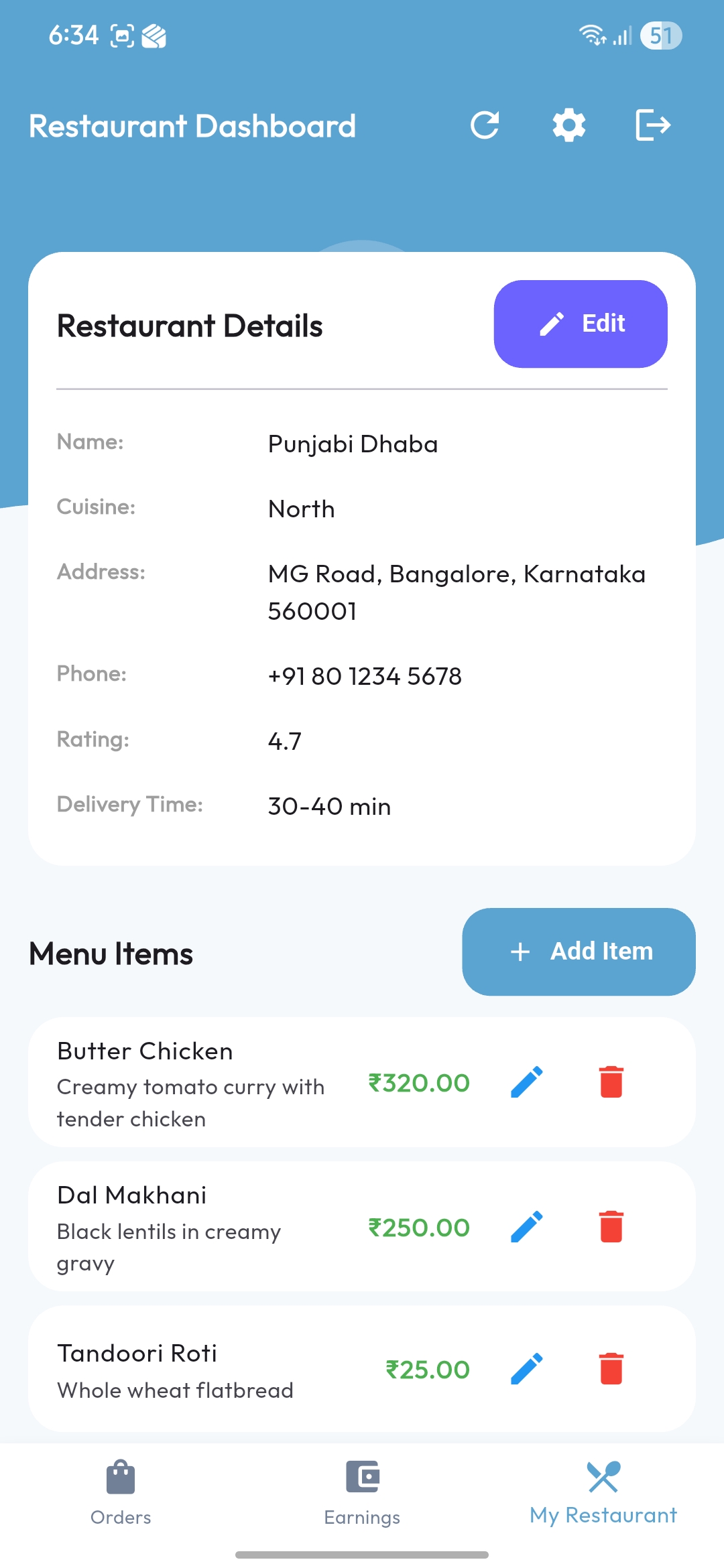Image resolution: width=724 pixels, height=1568 pixels.
Task: Open dashboard settings via gear icon
Action: pyautogui.click(x=567, y=125)
